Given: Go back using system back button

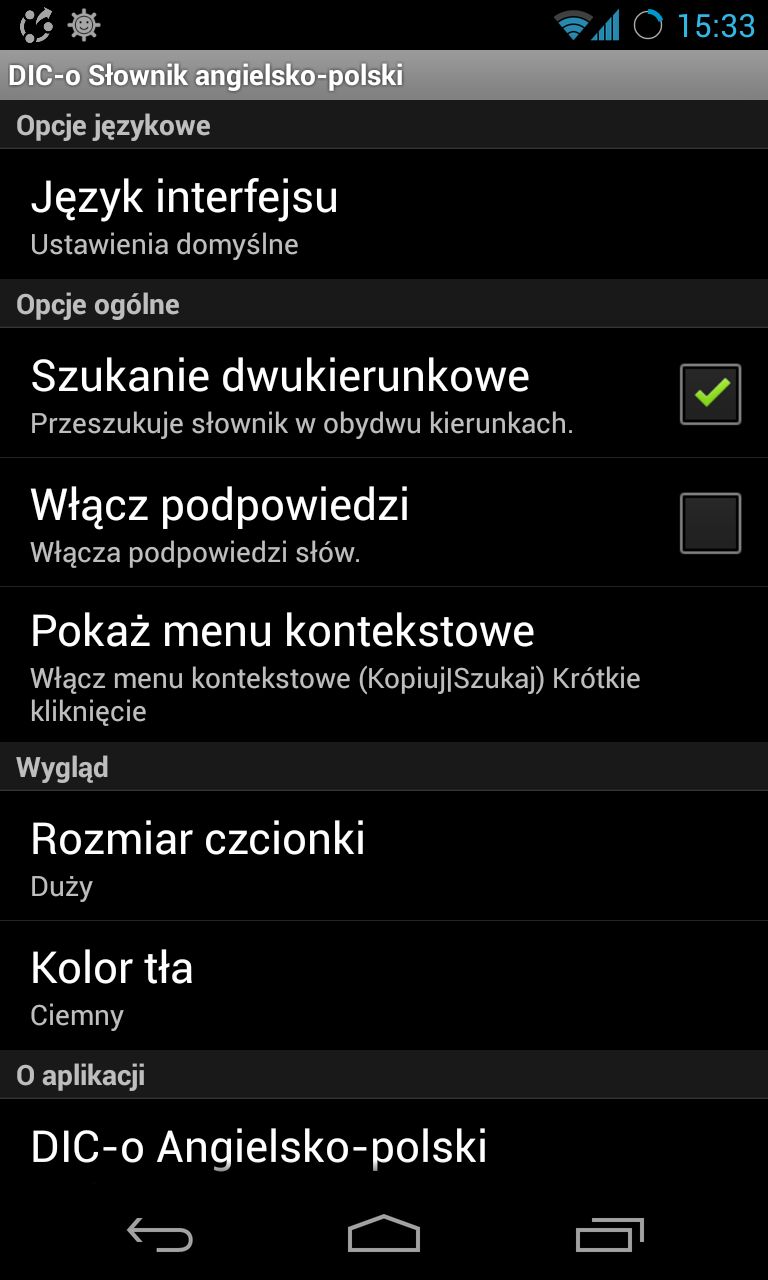Looking at the screenshot, I should 160,1235.
